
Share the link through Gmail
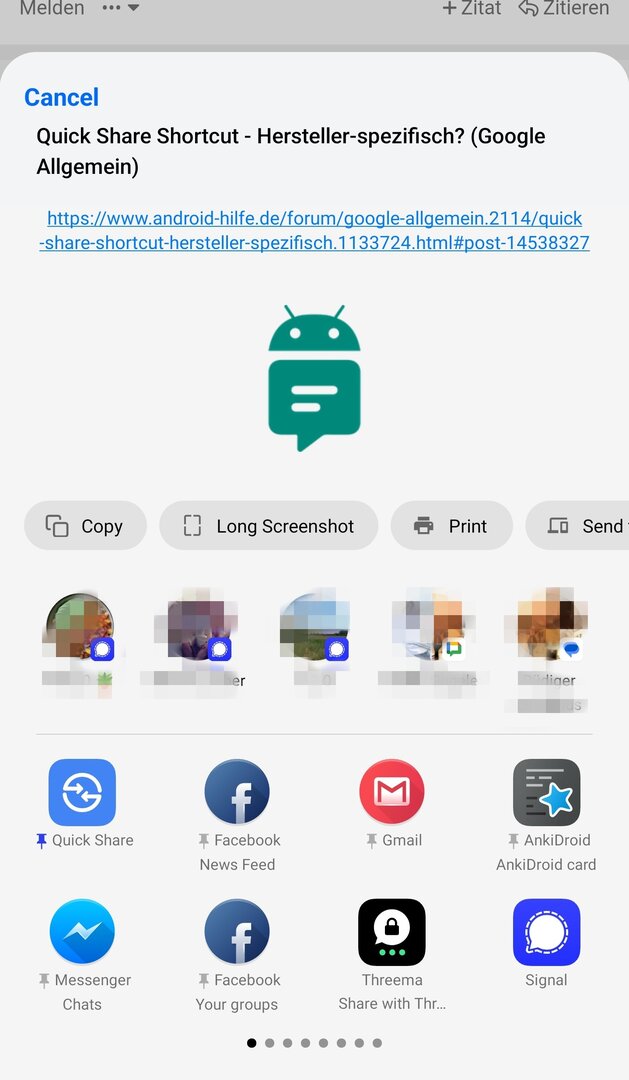392,793
